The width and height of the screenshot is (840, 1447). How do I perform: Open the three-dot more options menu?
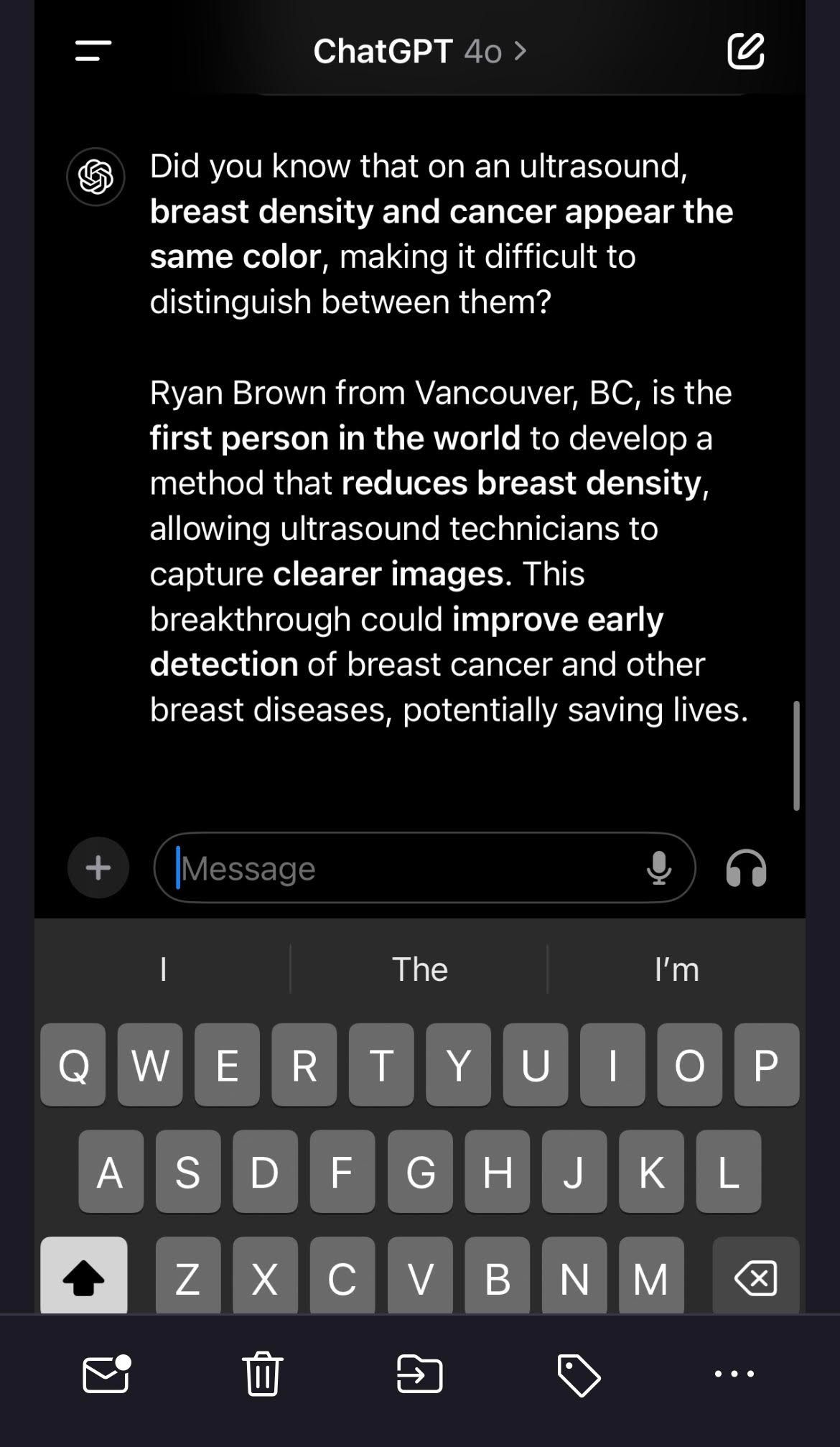734,1374
